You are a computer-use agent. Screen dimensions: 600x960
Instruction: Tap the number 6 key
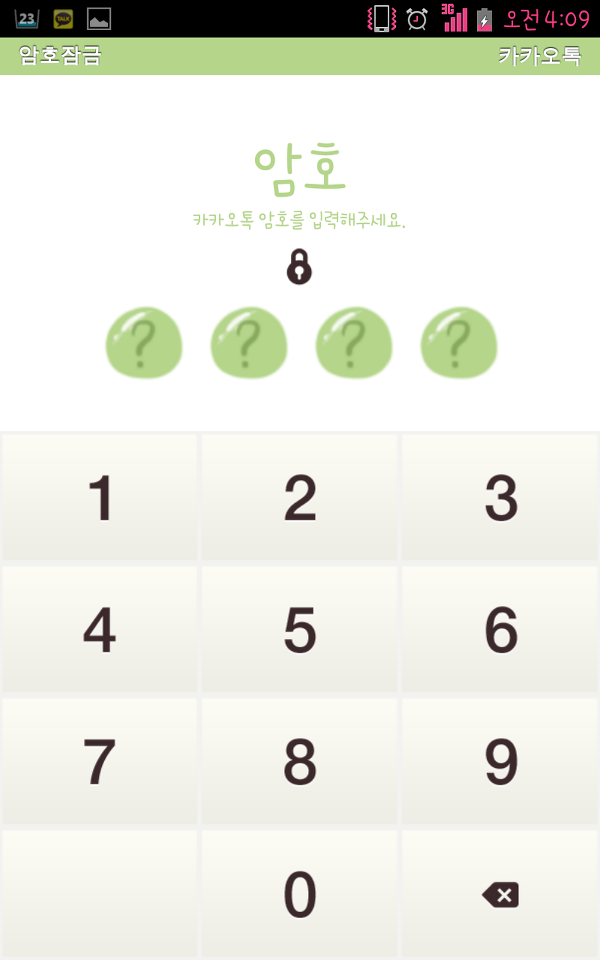click(x=500, y=629)
